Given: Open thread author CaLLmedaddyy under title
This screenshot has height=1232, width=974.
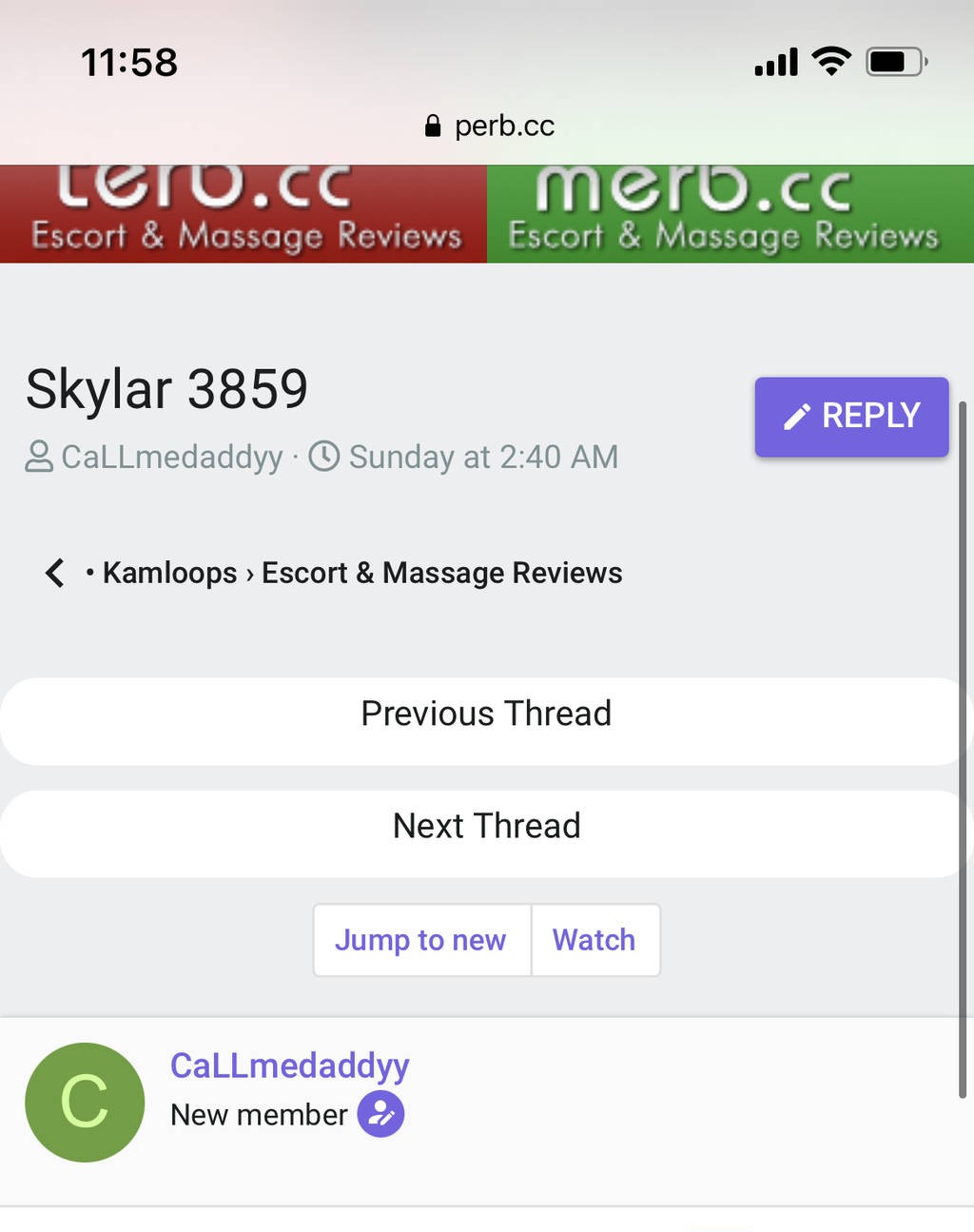Looking at the screenshot, I should pyautogui.click(x=171, y=458).
